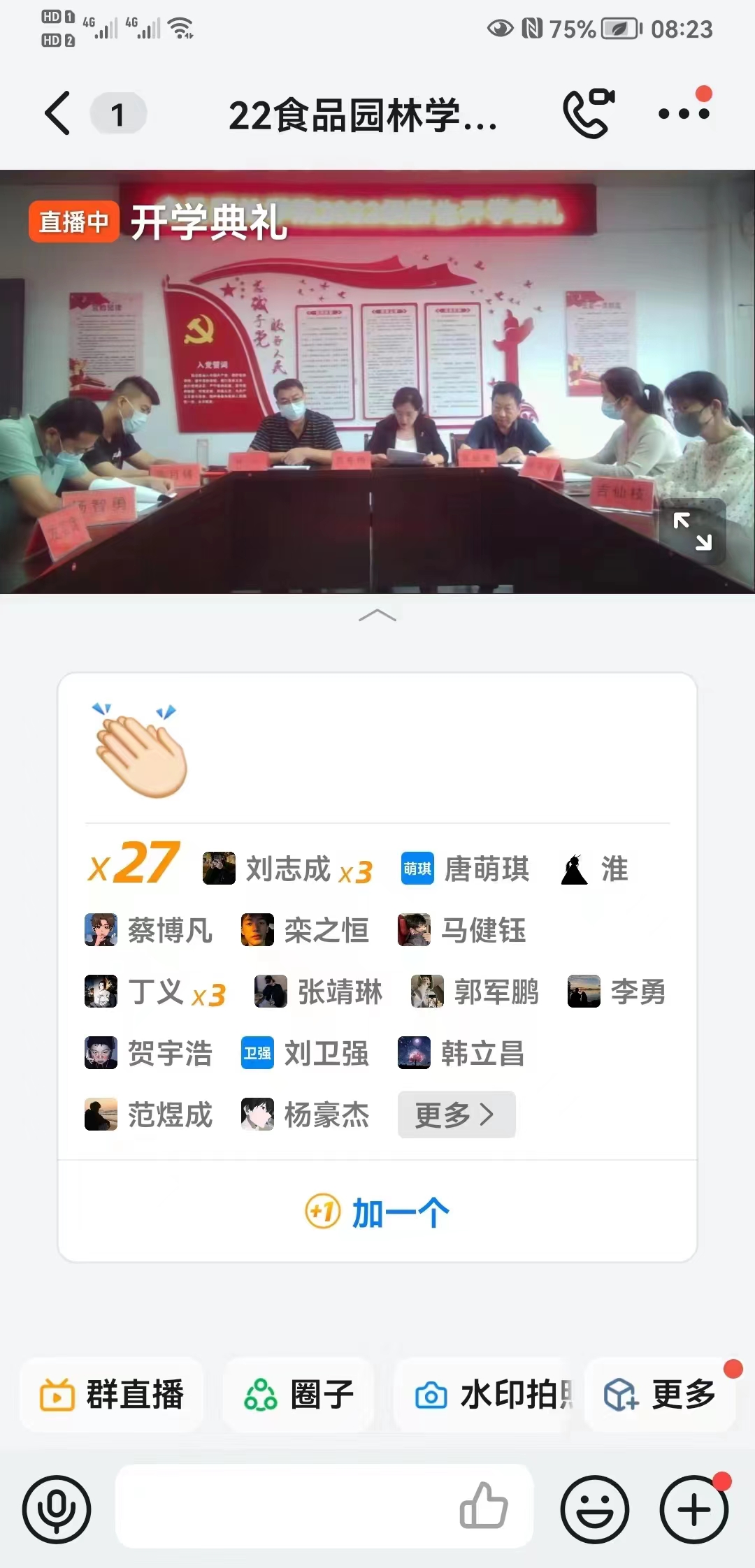Image resolution: width=755 pixels, height=1568 pixels.
Task: Open the emoji picker
Action: pyautogui.click(x=595, y=1509)
